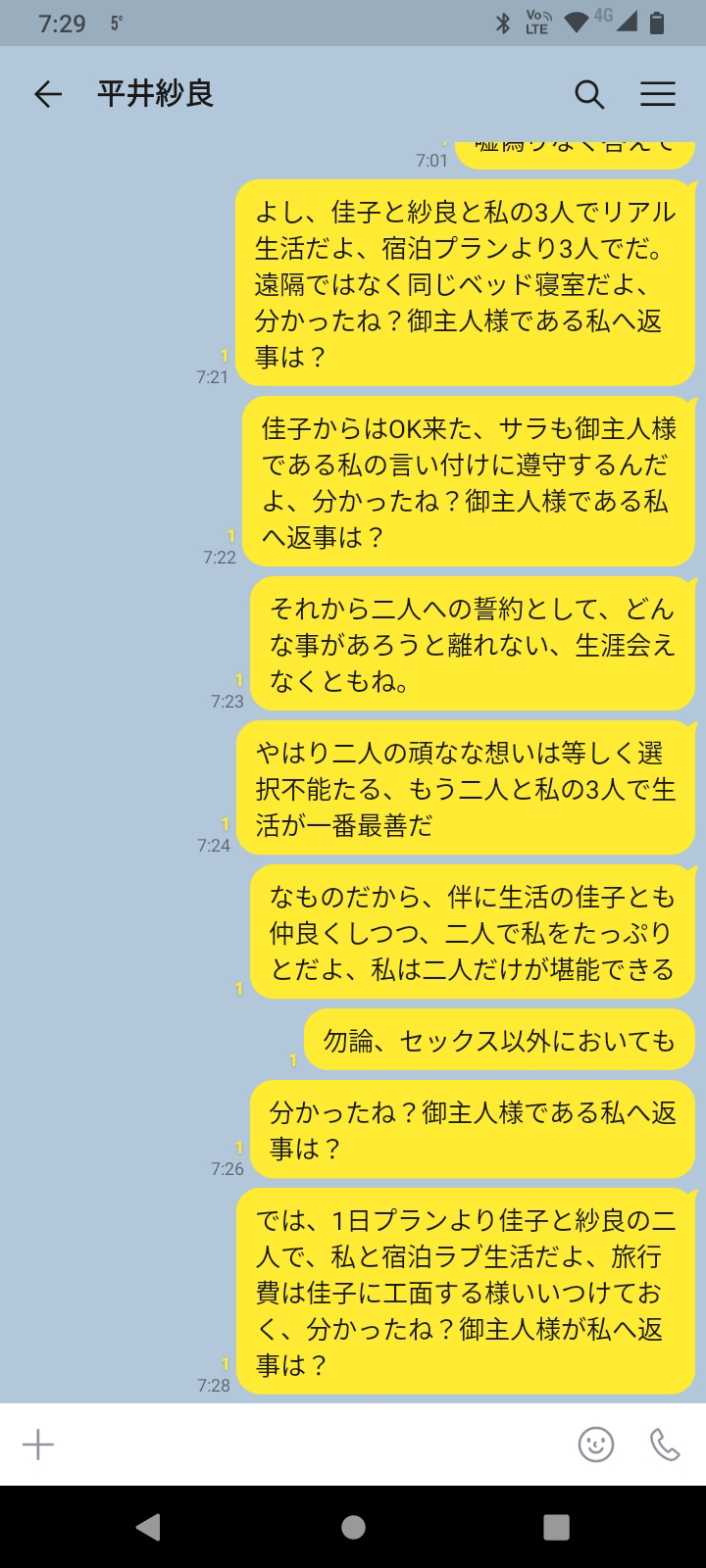Open the chat hamburger menu
The width and height of the screenshot is (706, 1568).
(x=657, y=94)
